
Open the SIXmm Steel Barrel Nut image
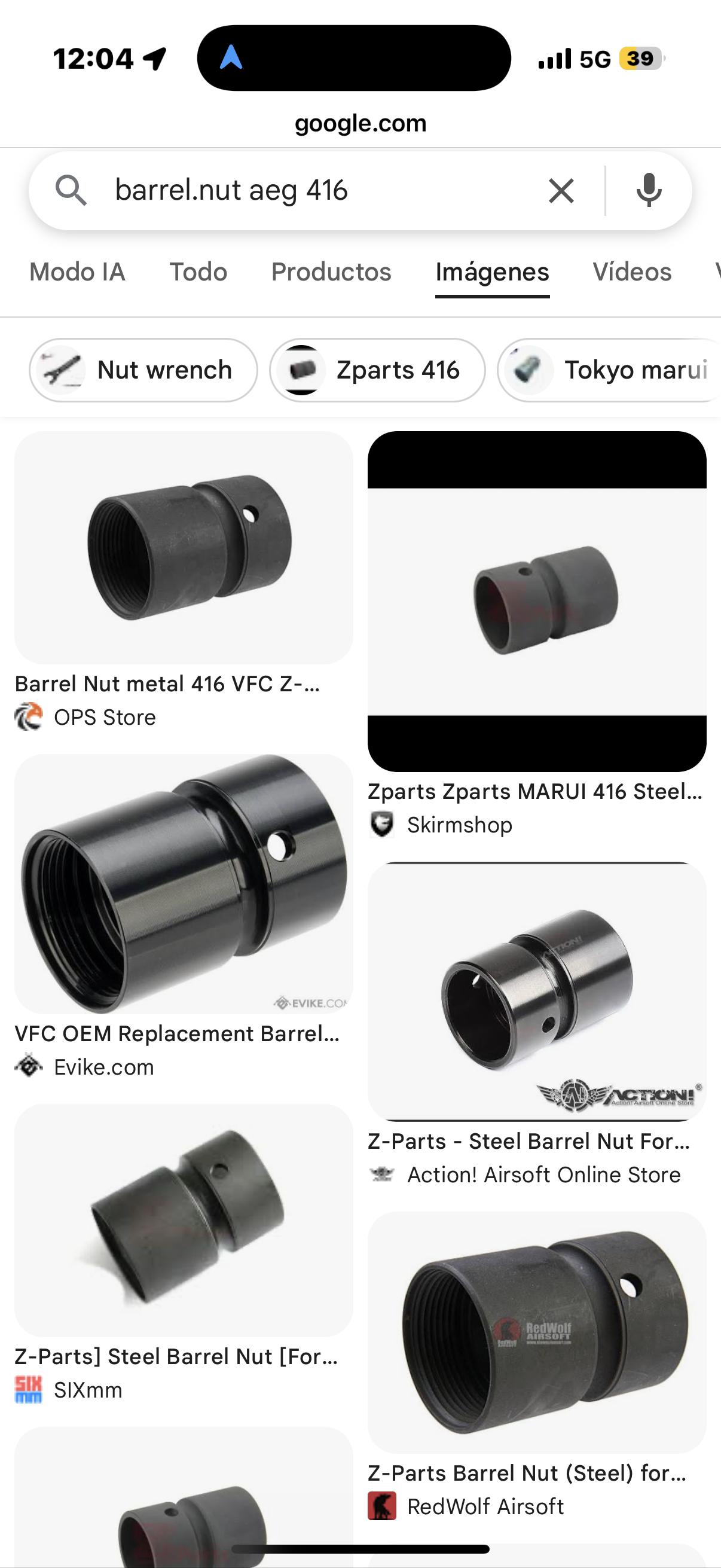184,1220
